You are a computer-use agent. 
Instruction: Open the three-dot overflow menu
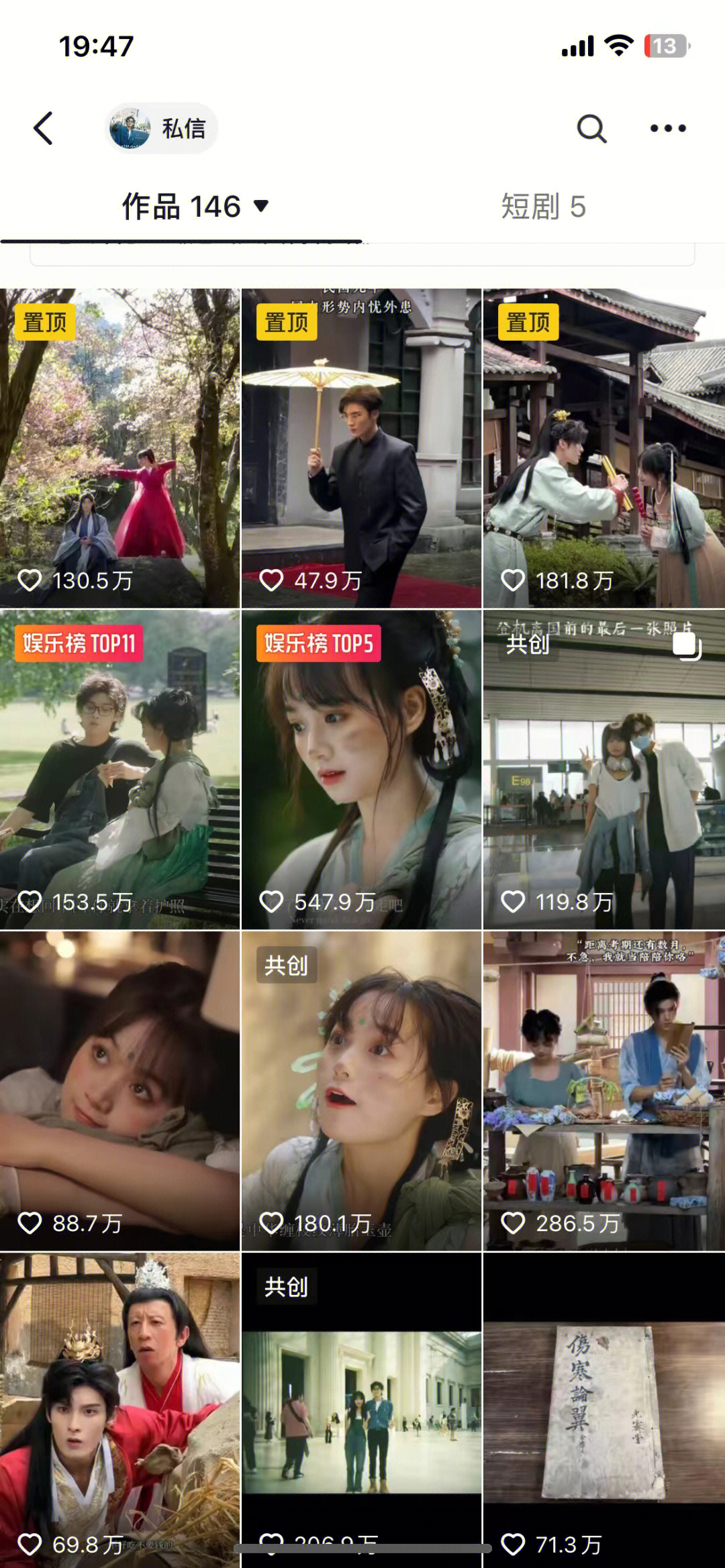pos(667,128)
